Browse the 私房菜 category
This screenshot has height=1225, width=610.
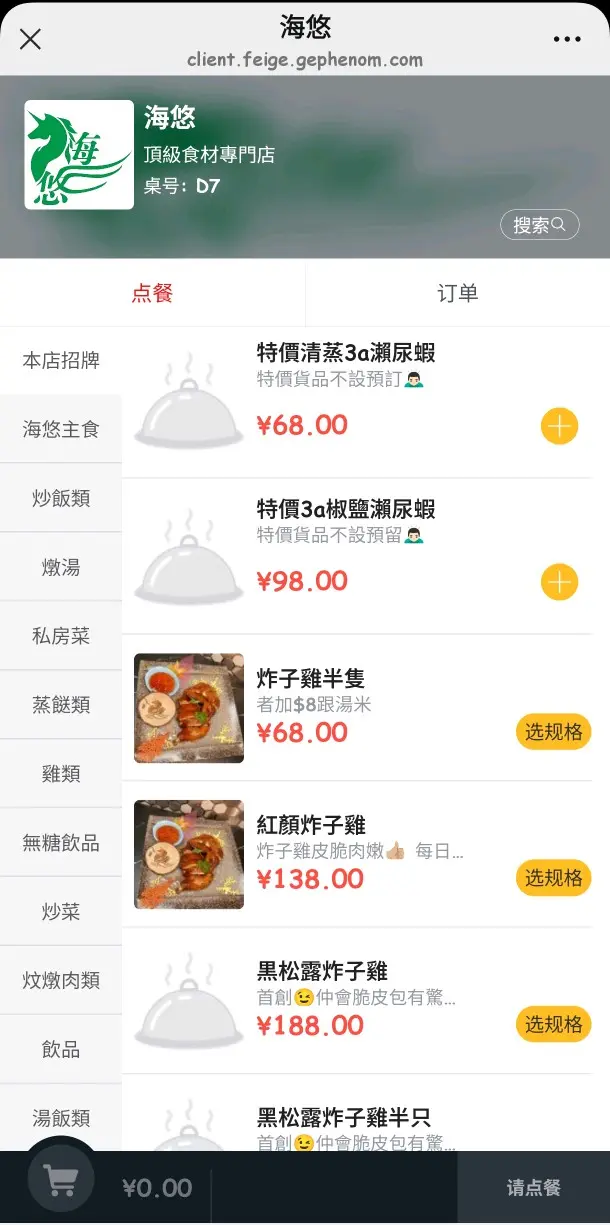pos(61,636)
